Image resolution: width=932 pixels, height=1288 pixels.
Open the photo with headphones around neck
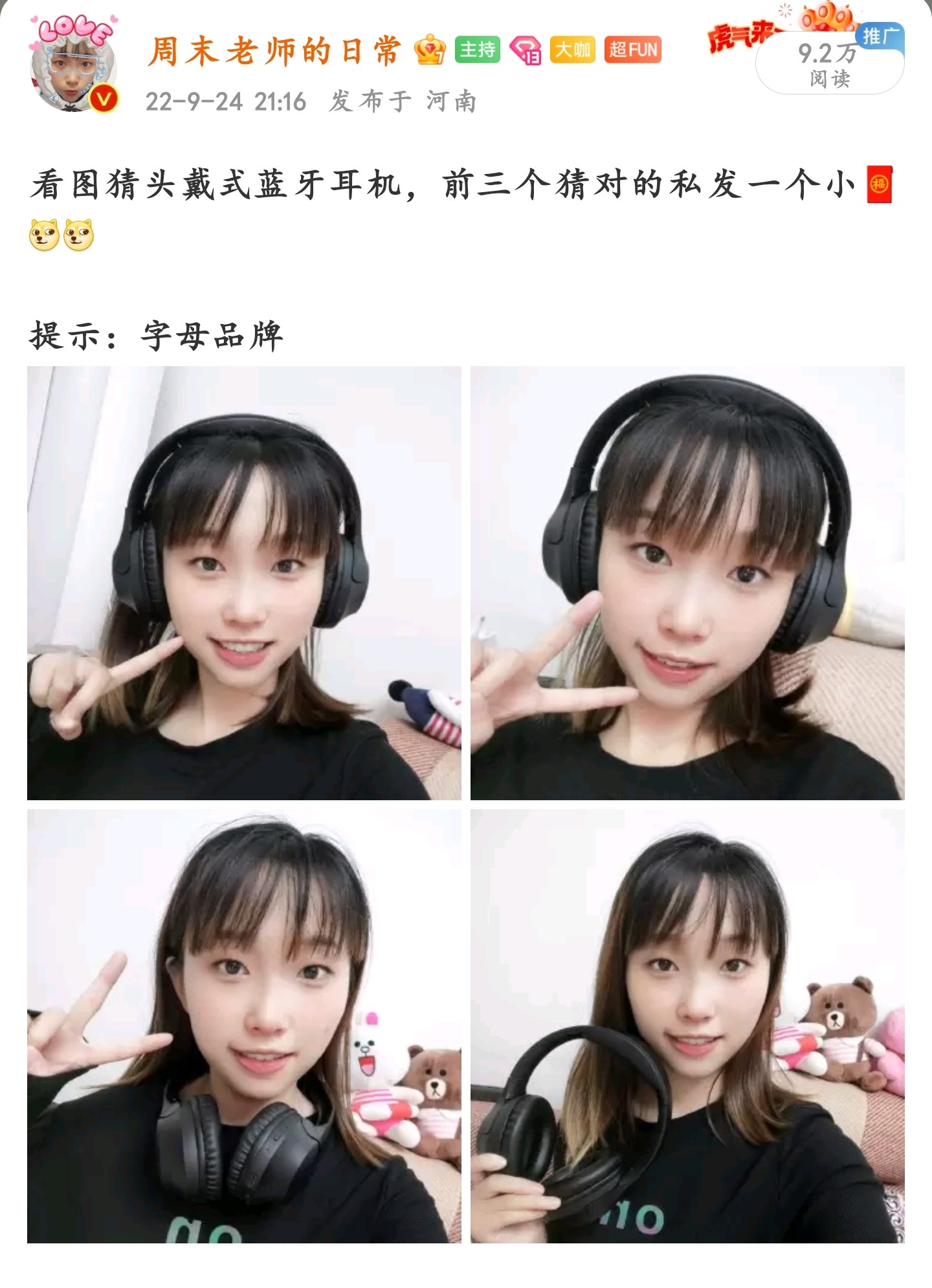tap(244, 1025)
